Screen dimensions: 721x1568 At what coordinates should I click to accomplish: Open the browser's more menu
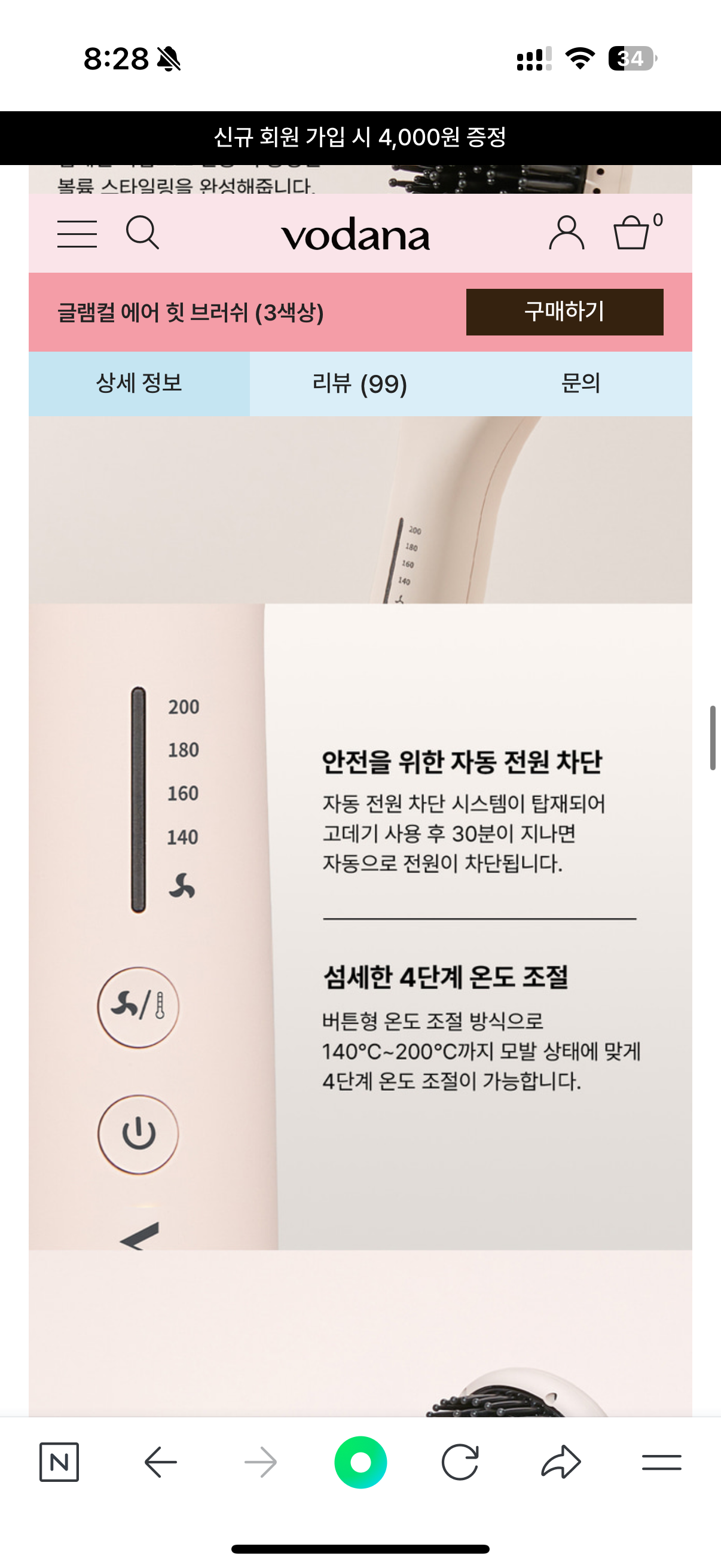click(x=661, y=1462)
